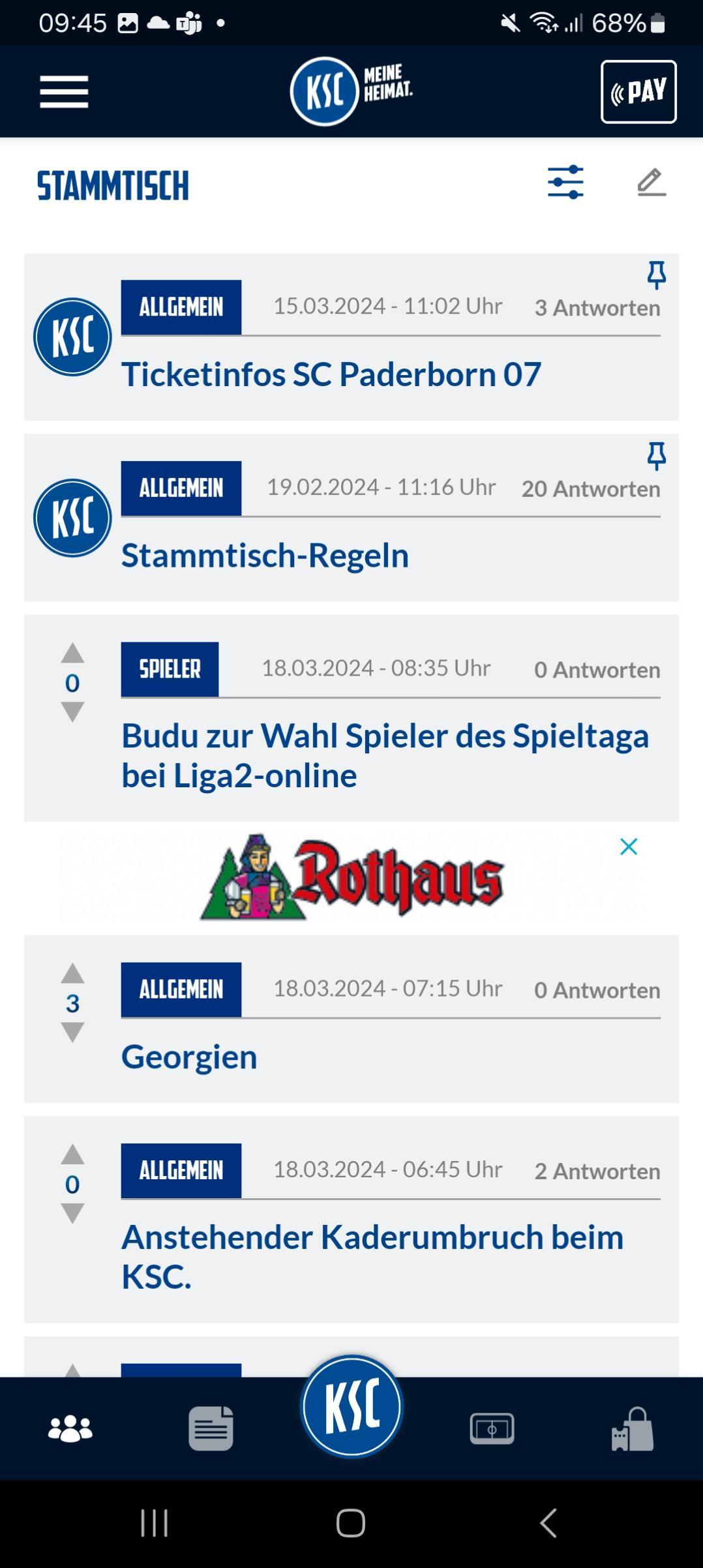The width and height of the screenshot is (703, 1568).
Task: Upvote the Georgien post
Action: click(x=72, y=973)
